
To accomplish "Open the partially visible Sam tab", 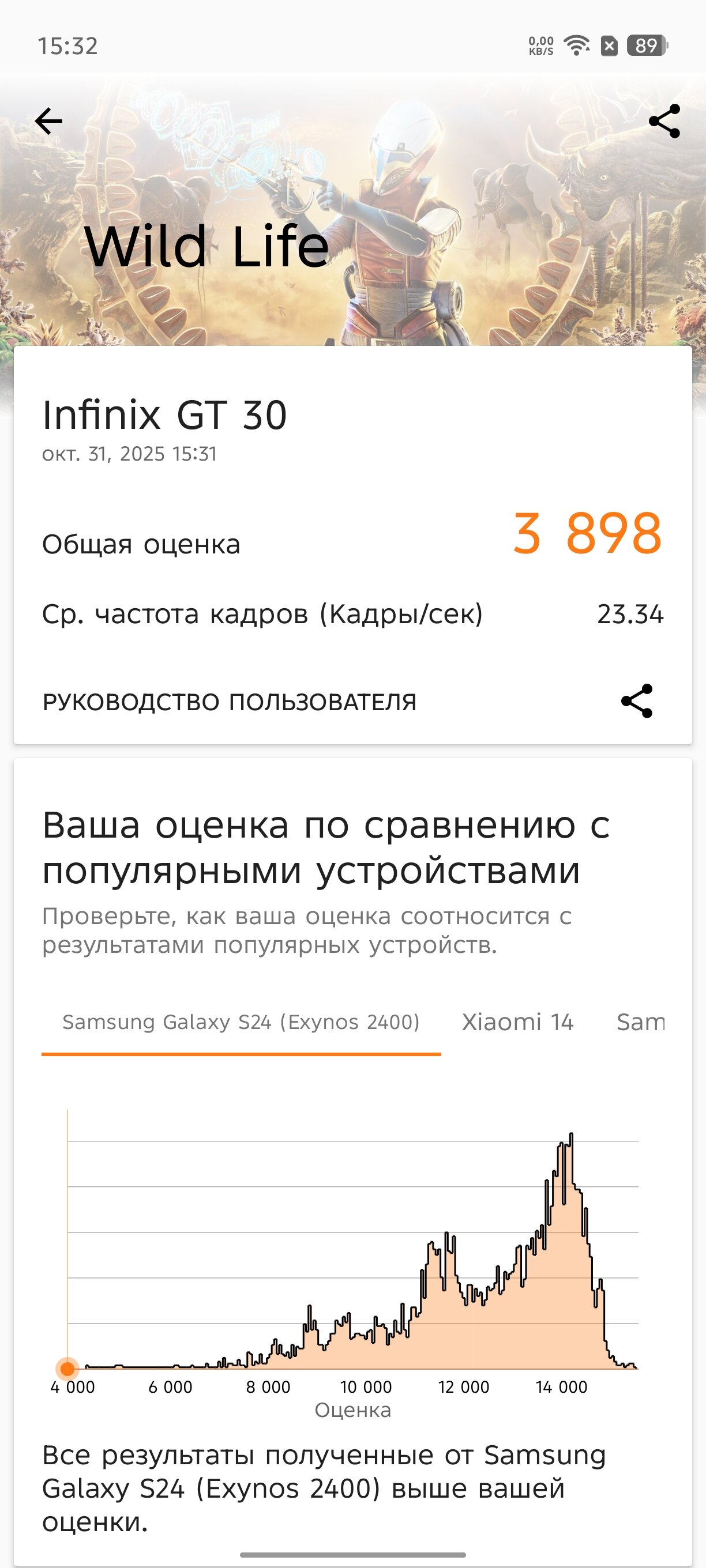I will [x=640, y=1022].
